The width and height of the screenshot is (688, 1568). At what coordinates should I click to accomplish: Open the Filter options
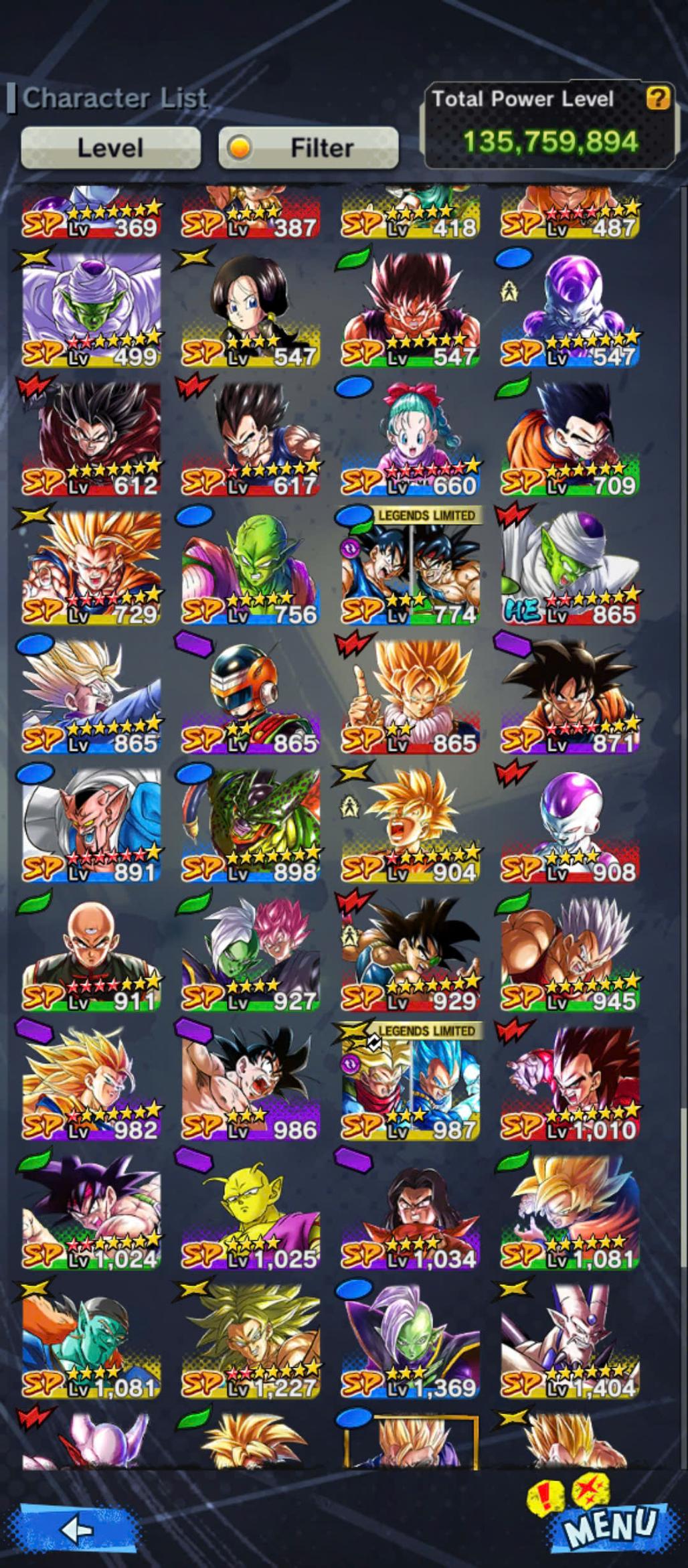(x=309, y=147)
